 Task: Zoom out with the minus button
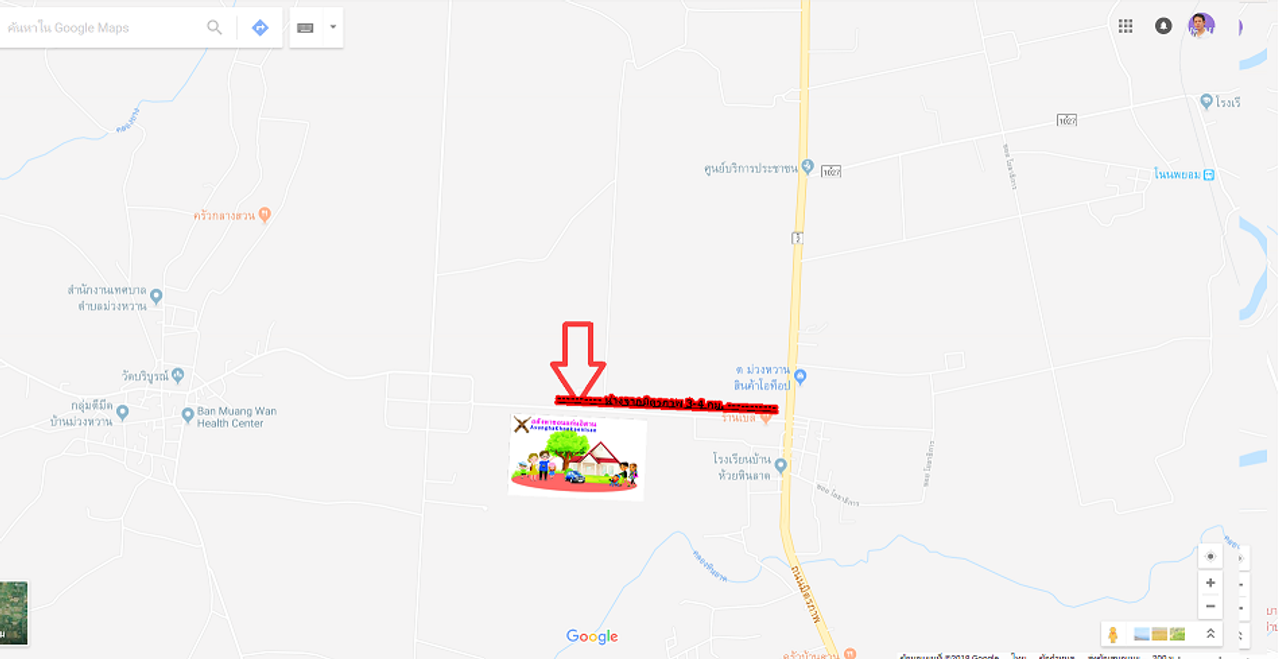(1210, 606)
